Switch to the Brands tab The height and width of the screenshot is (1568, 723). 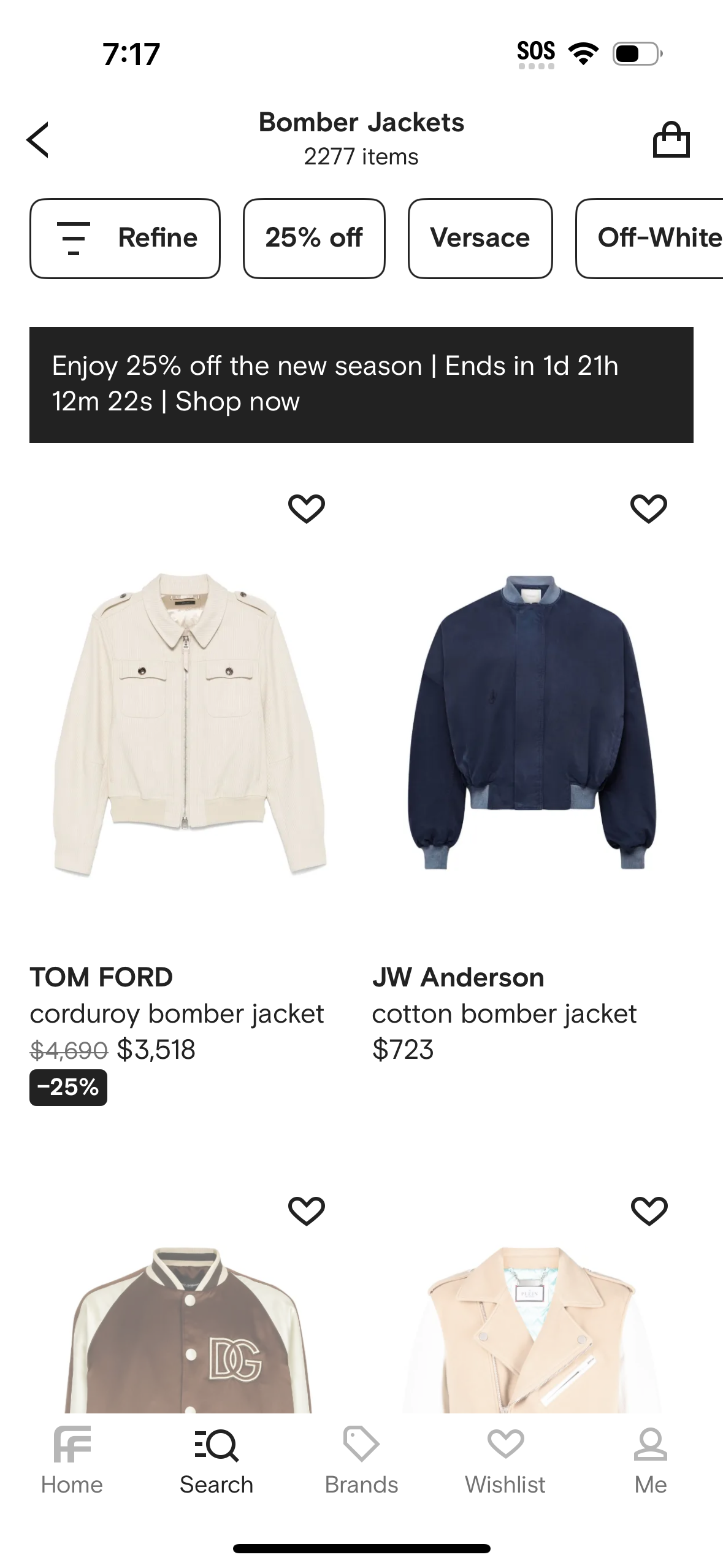coord(361,1456)
